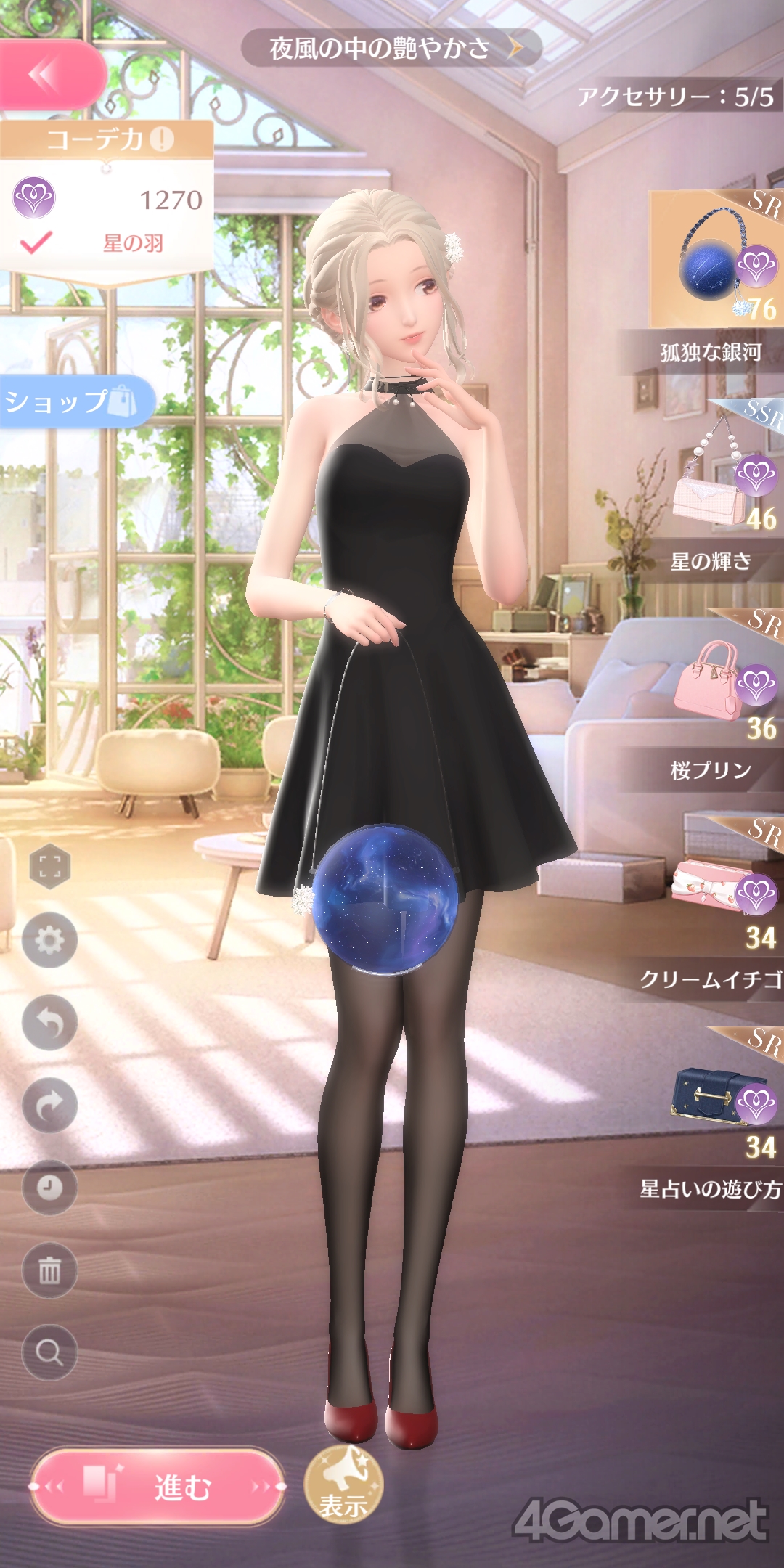The width and height of the screenshot is (784, 1568).
Task: Tap the 表示 megaphone button
Action: pos(343,1484)
